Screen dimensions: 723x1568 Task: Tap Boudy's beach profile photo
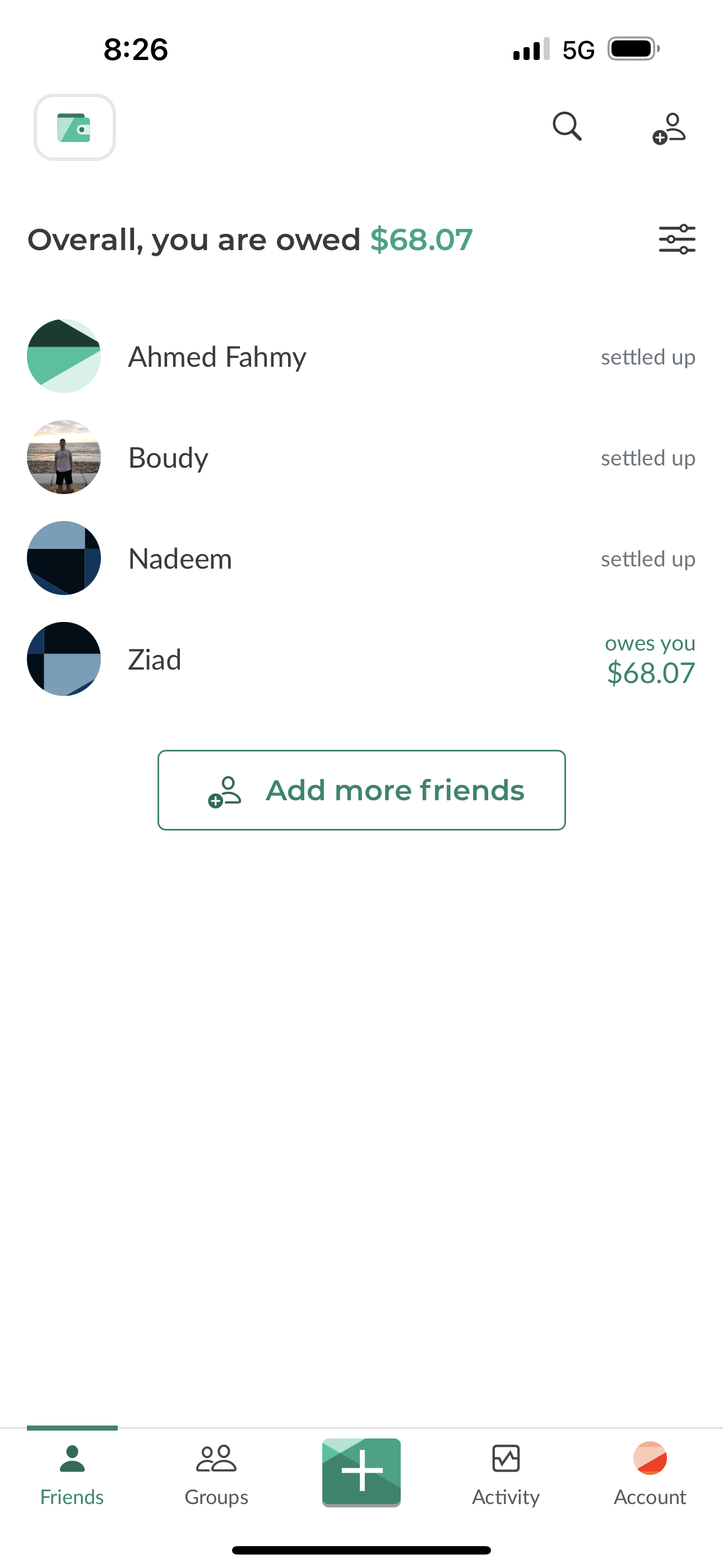point(63,457)
